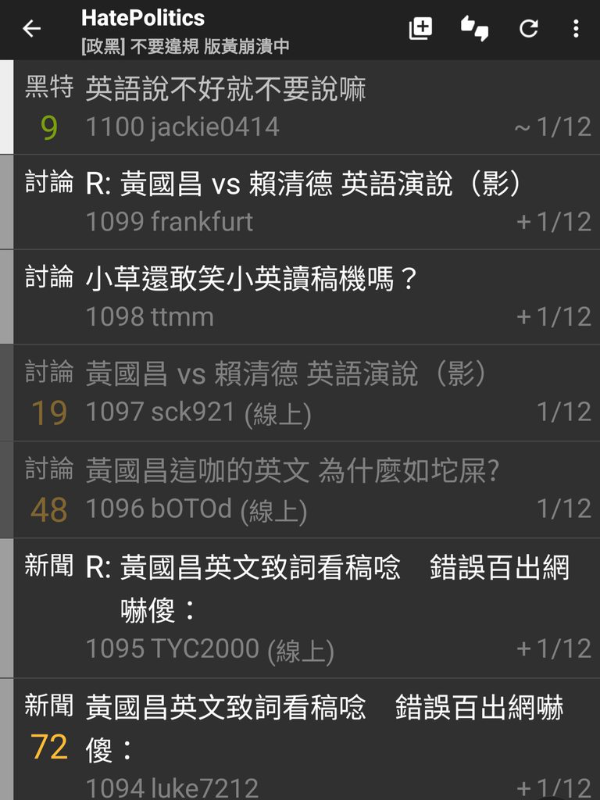The width and height of the screenshot is (600, 800).
Task: Open the thumbs up/down rating icon
Action: pos(474,29)
